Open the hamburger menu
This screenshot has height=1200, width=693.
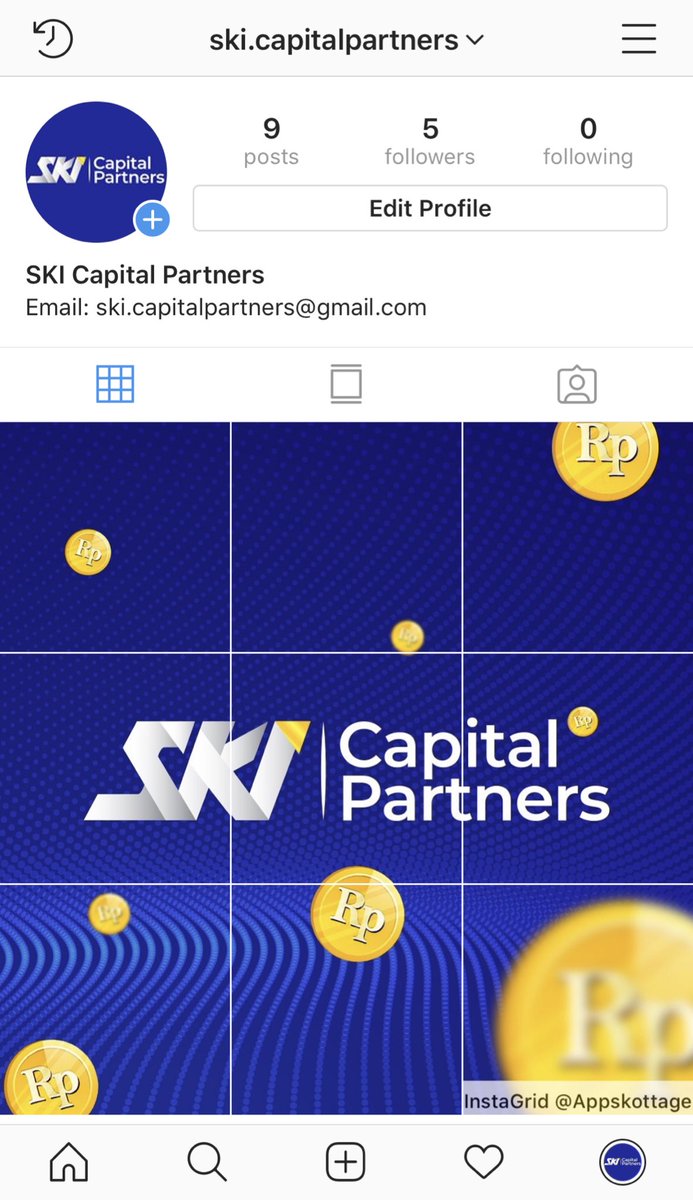pyautogui.click(x=638, y=39)
